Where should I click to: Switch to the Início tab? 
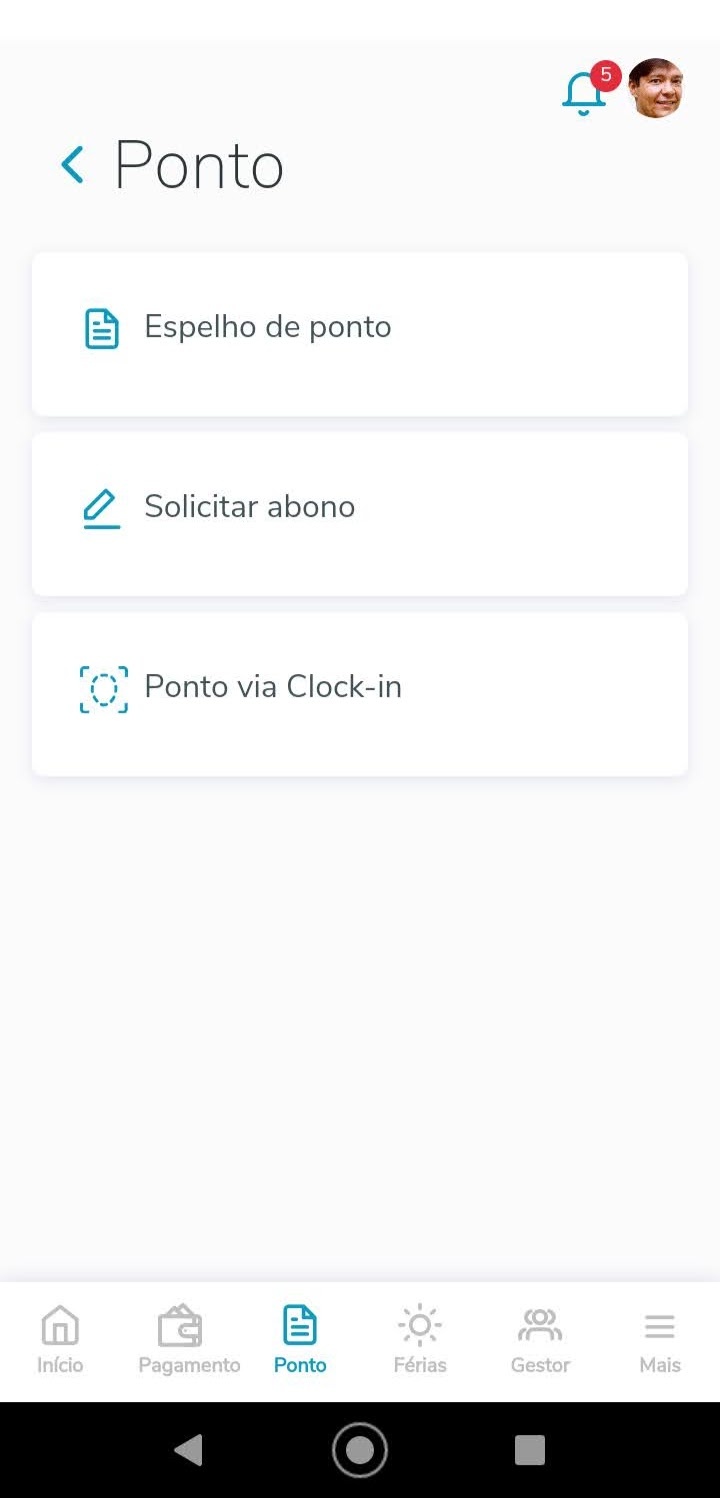pos(60,1340)
